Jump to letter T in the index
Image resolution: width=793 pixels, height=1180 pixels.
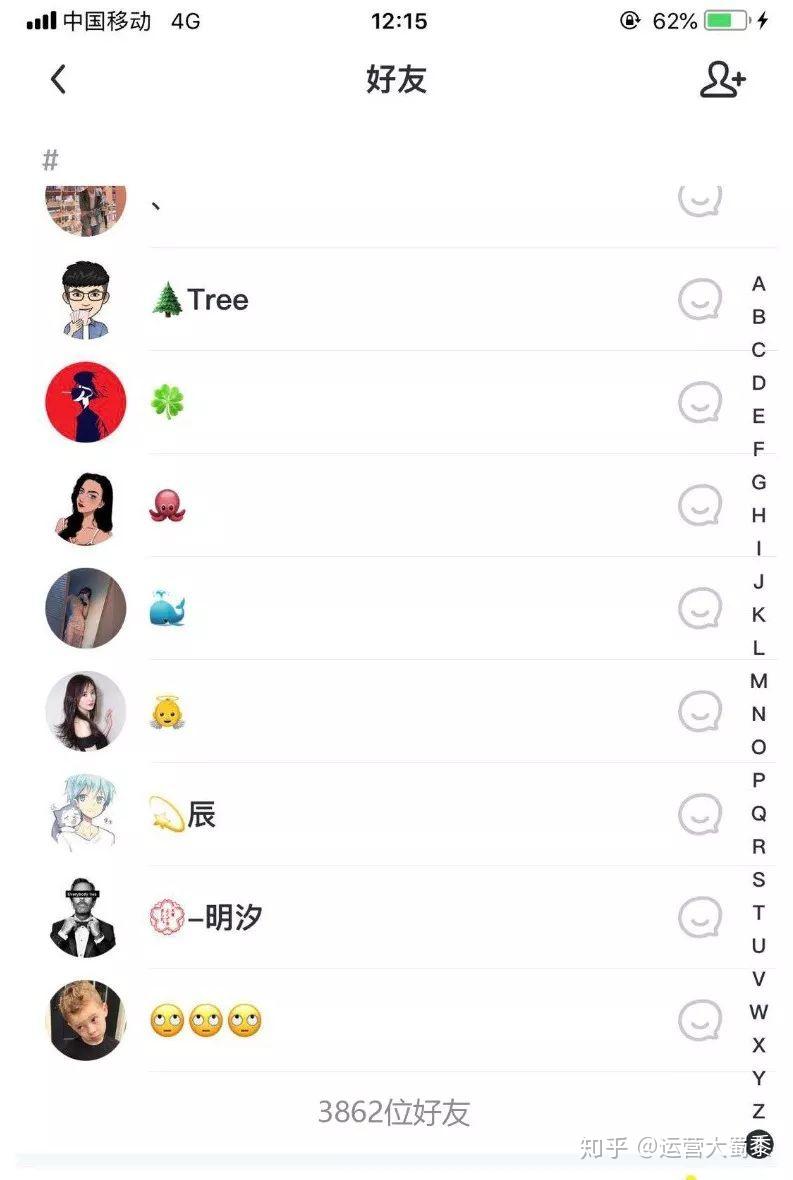tap(759, 912)
